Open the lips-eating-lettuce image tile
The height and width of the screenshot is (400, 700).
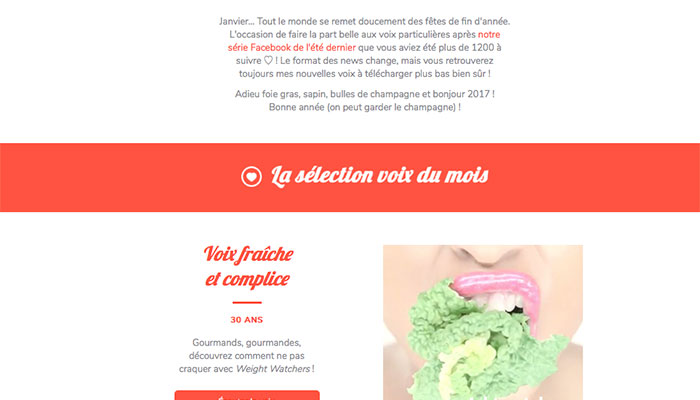point(483,322)
